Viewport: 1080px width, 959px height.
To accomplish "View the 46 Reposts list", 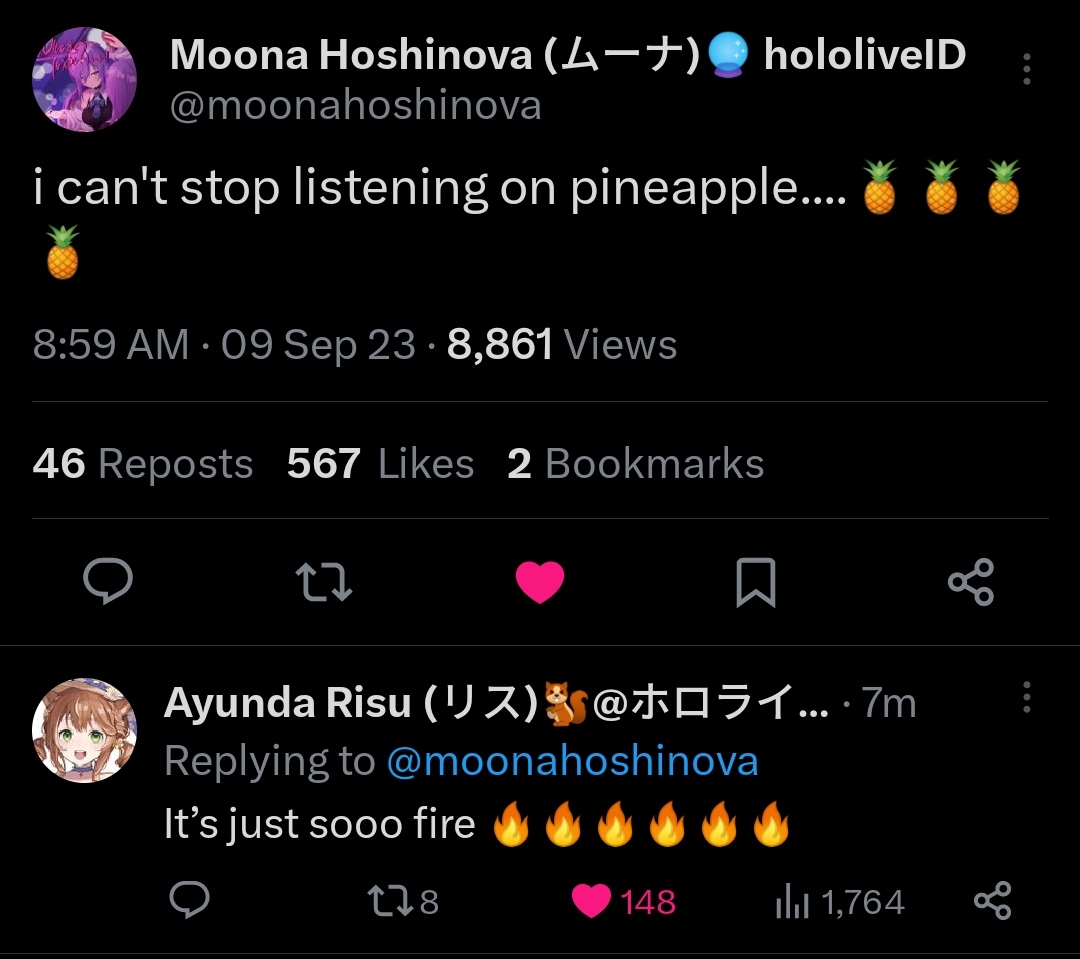I will [x=142, y=464].
